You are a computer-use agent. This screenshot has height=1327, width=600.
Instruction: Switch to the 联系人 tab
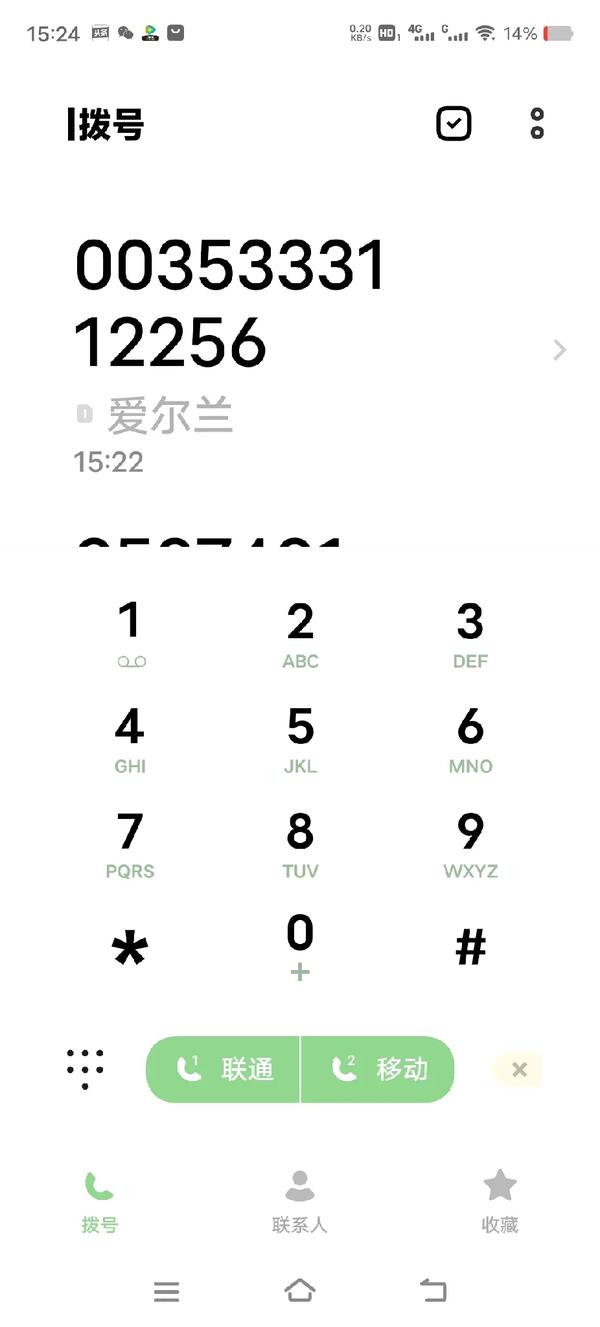[300, 1201]
